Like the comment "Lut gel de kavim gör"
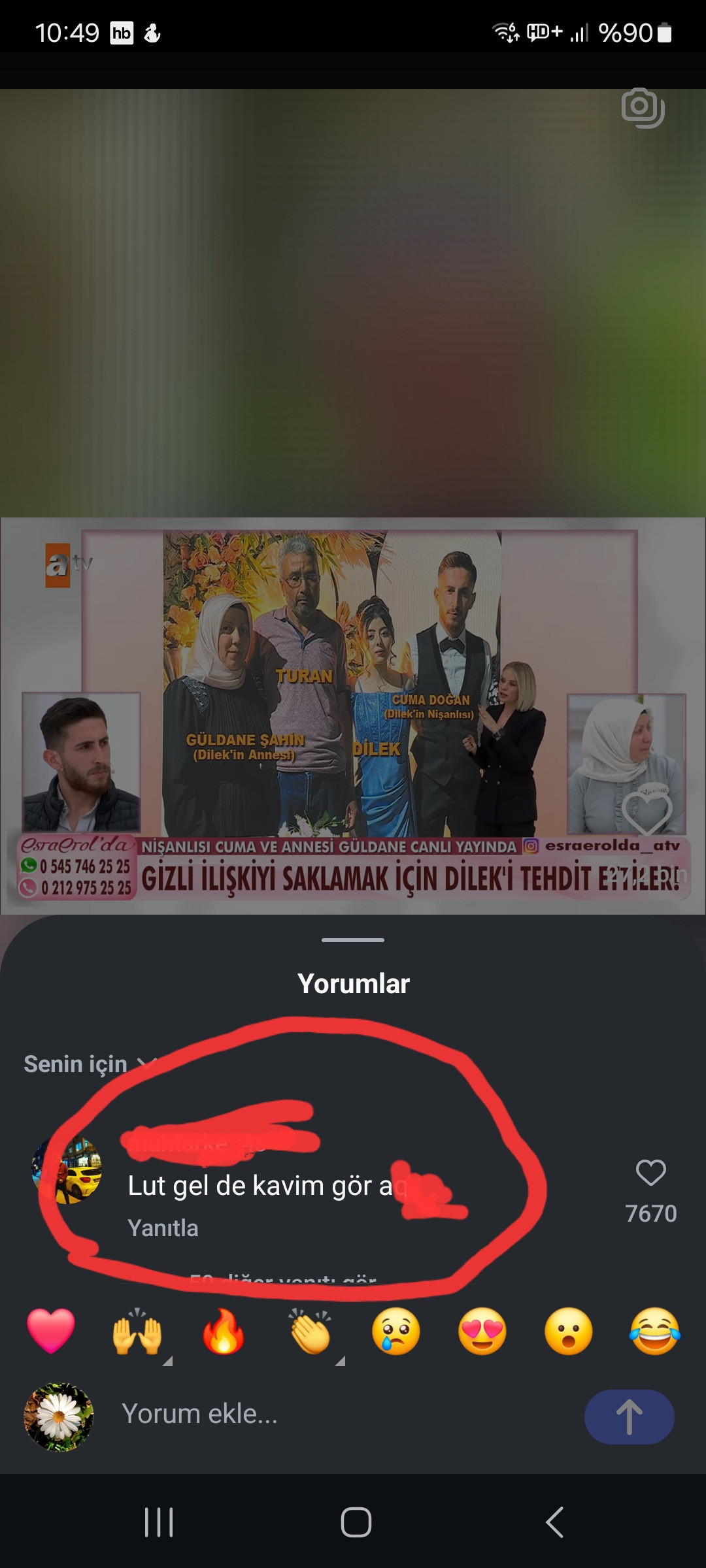706x1568 pixels. coord(650,1173)
